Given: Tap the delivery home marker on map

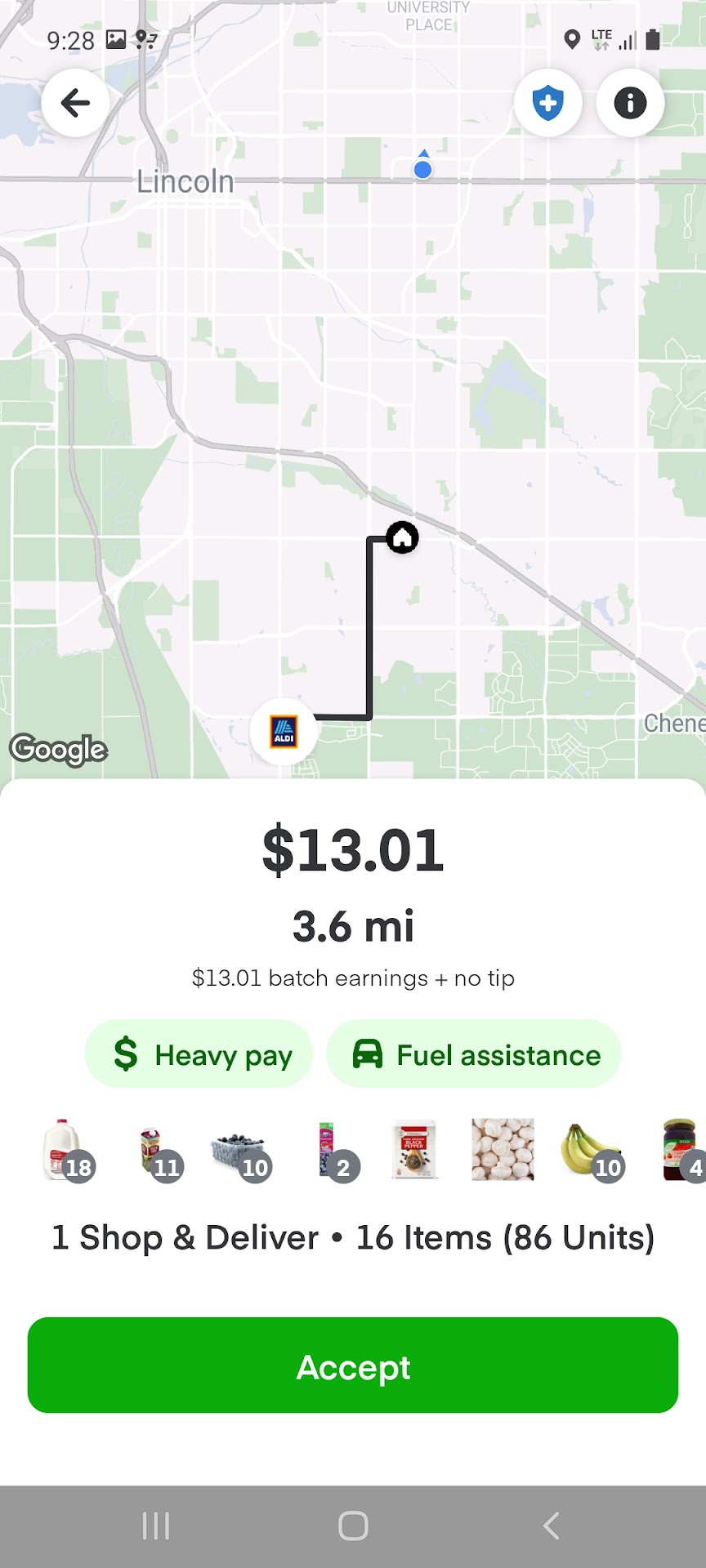Looking at the screenshot, I should pyautogui.click(x=402, y=537).
